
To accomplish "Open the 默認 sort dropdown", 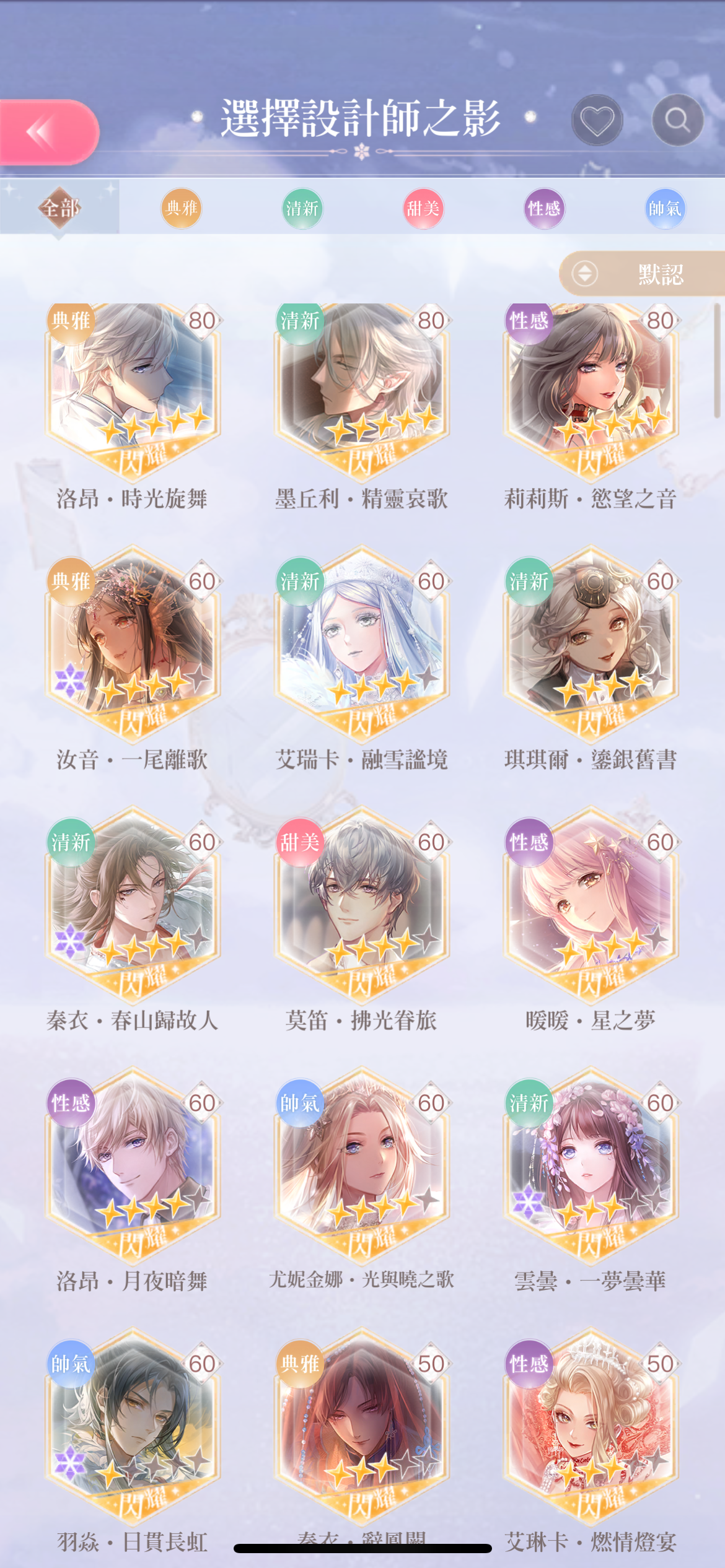I will click(643, 273).
